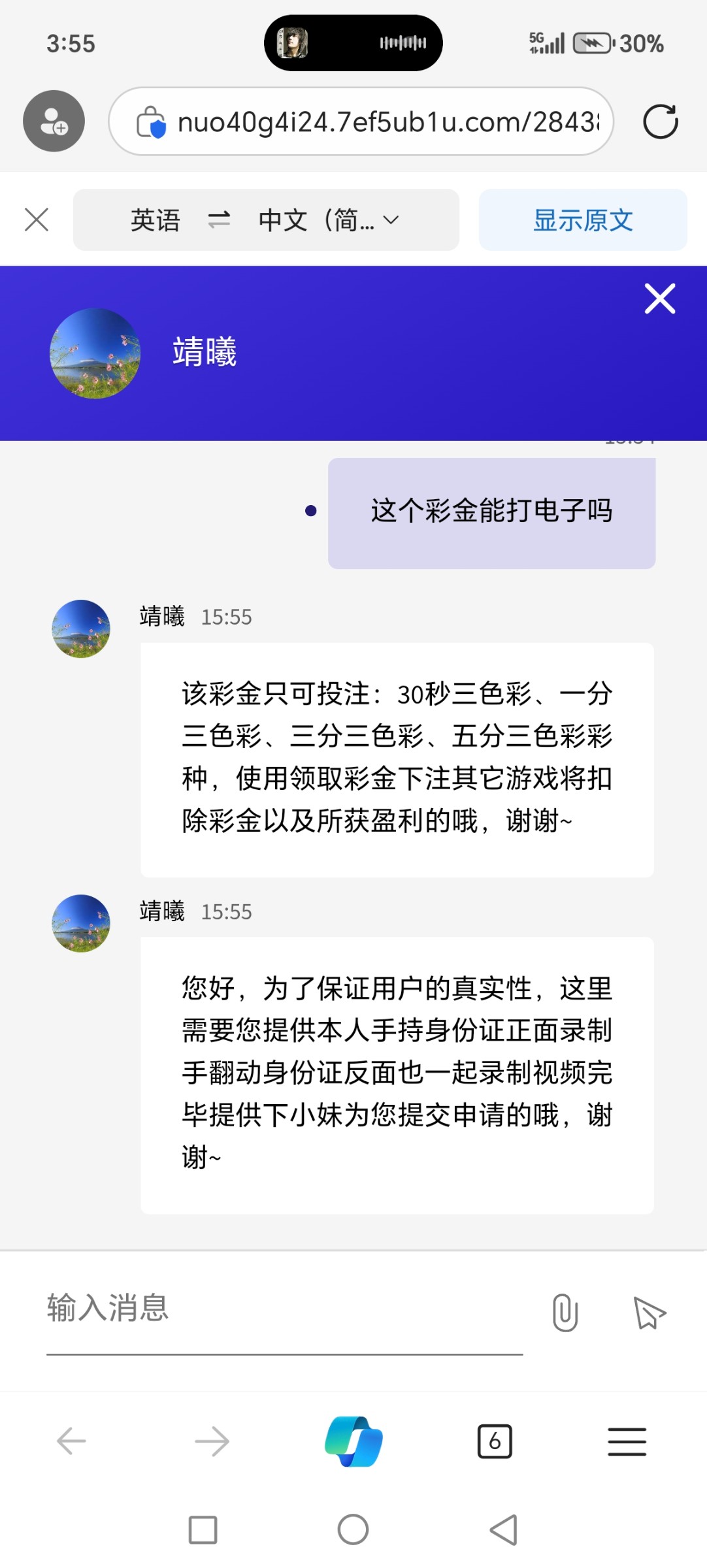Open Copilot from the browser toolbar
Image resolution: width=707 pixels, height=1568 pixels.
tap(354, 1441)
